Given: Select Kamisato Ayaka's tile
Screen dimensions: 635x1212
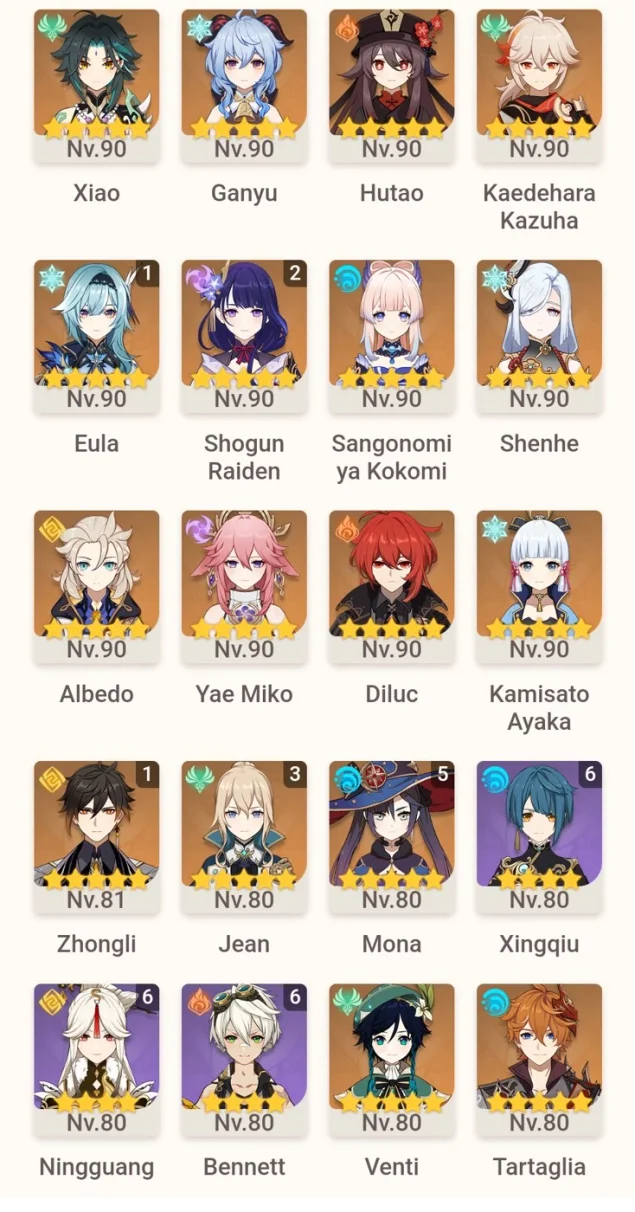Looking at the screenshot, I should tap(539, 587).
